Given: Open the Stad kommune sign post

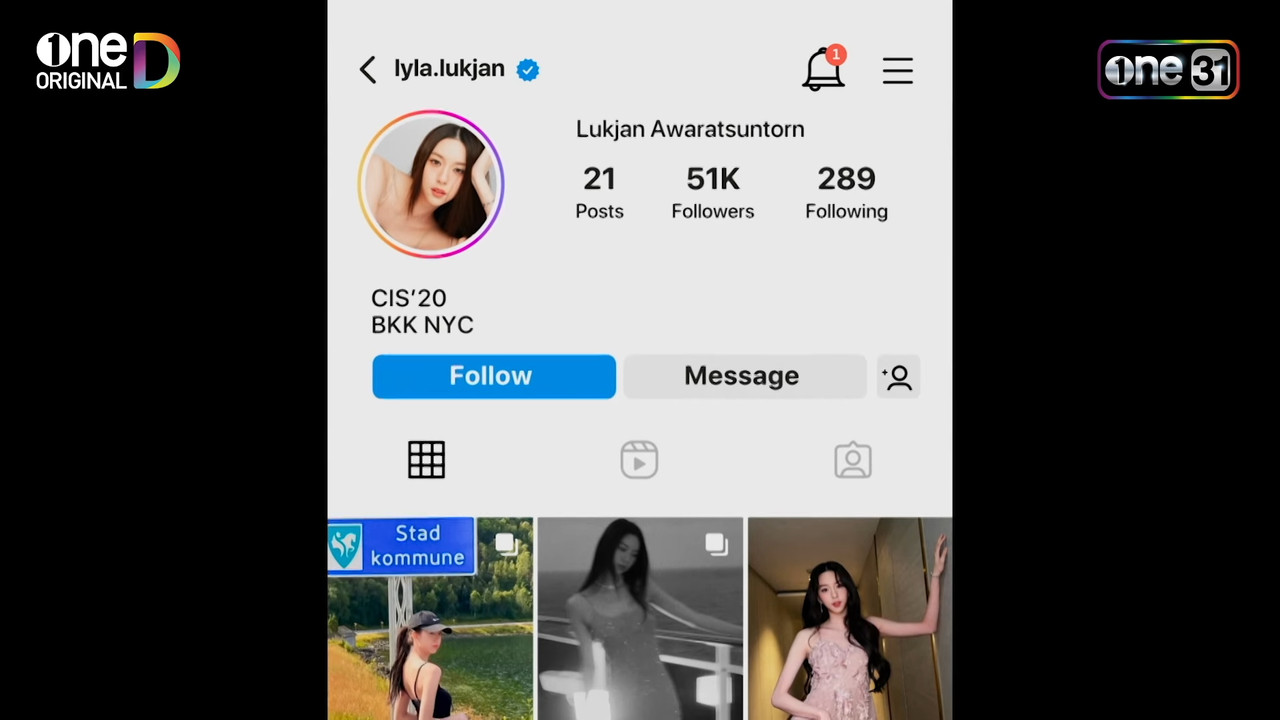Looking at the screenshot, I should tap(430, 620).
